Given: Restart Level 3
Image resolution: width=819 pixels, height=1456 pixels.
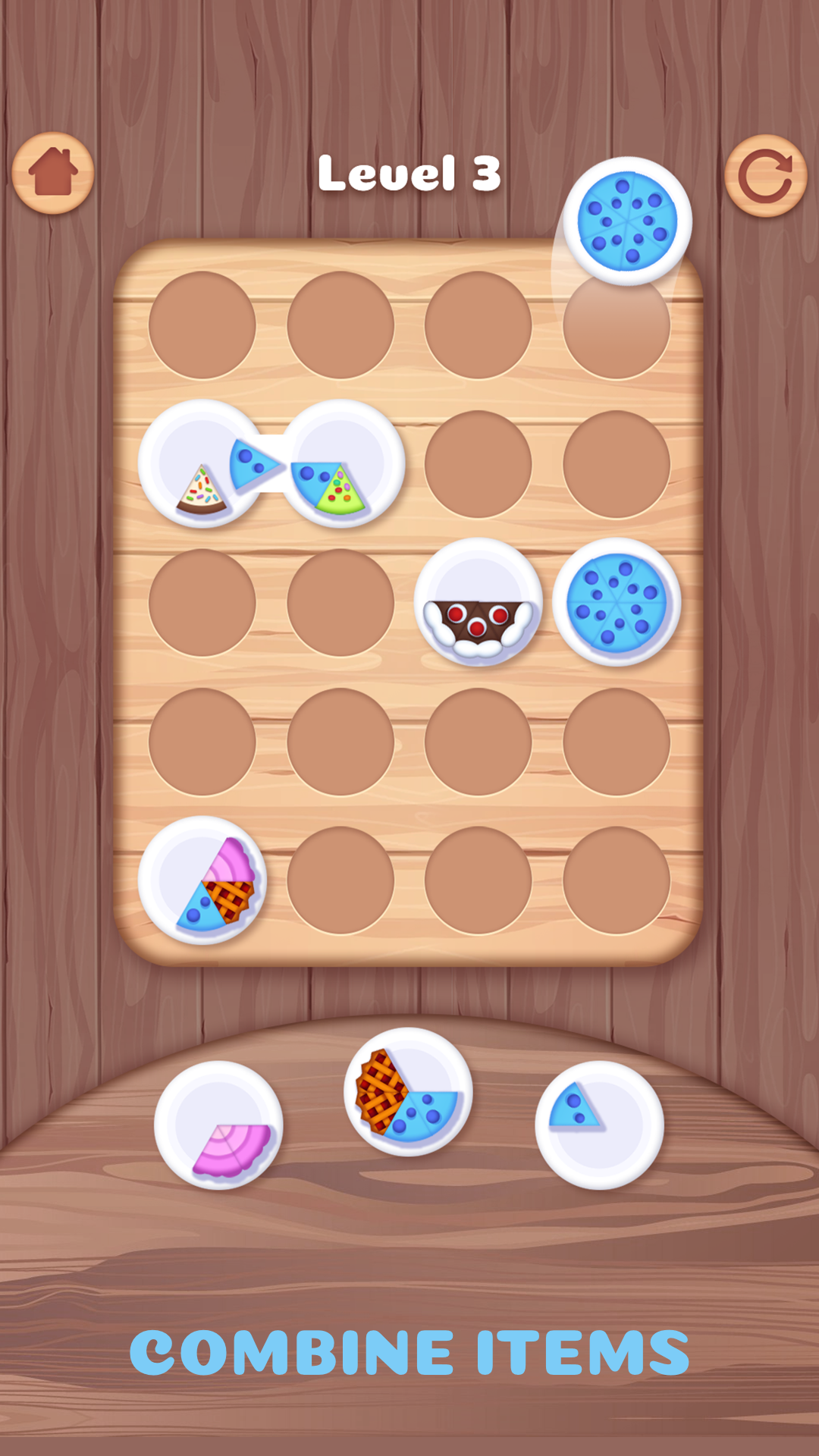Looking at the screenshot, I should pos(765,176).
